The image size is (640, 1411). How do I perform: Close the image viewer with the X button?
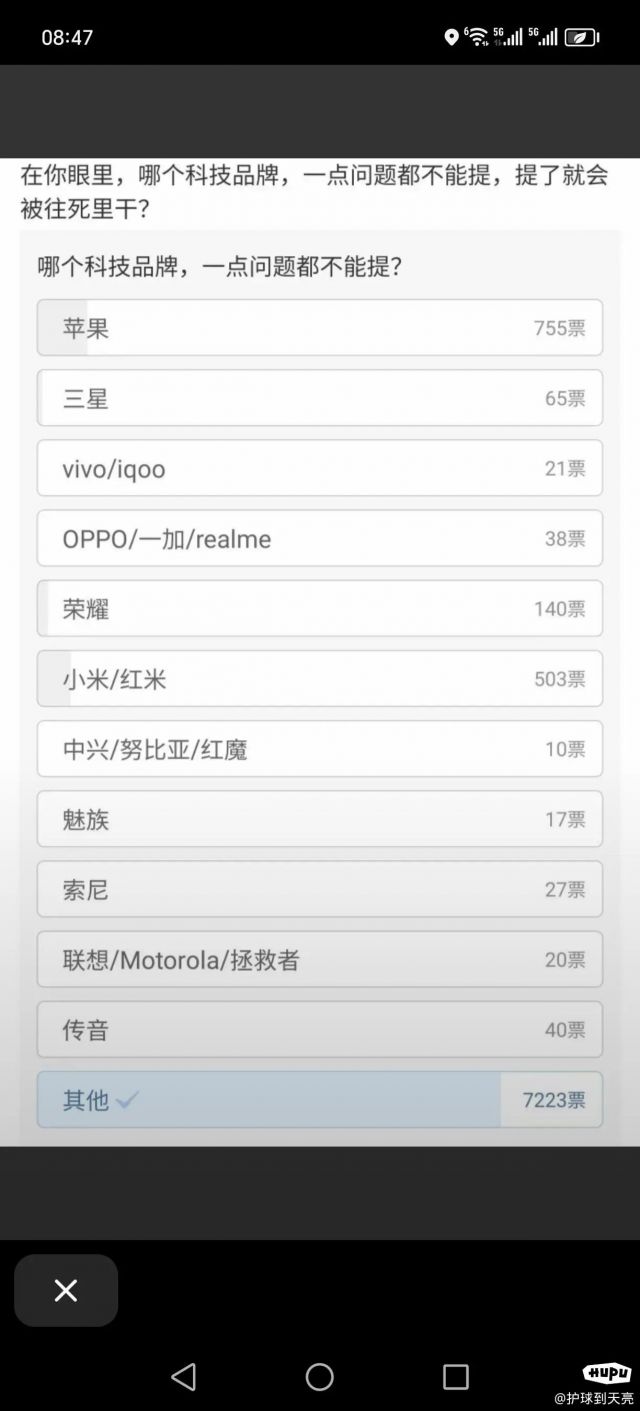66,1290
